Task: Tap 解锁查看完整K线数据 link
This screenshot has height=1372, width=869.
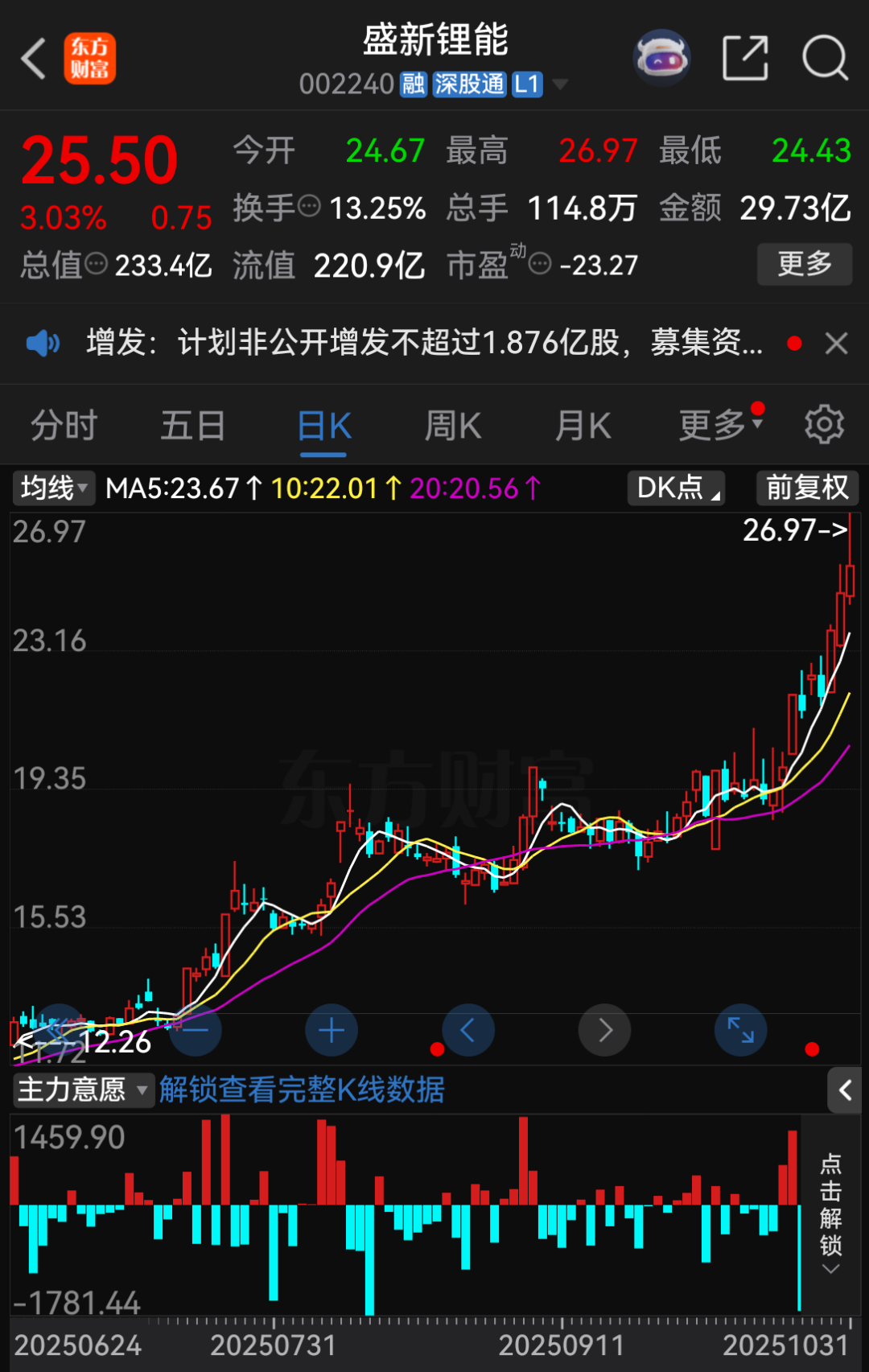Action: coord(302,1090)
